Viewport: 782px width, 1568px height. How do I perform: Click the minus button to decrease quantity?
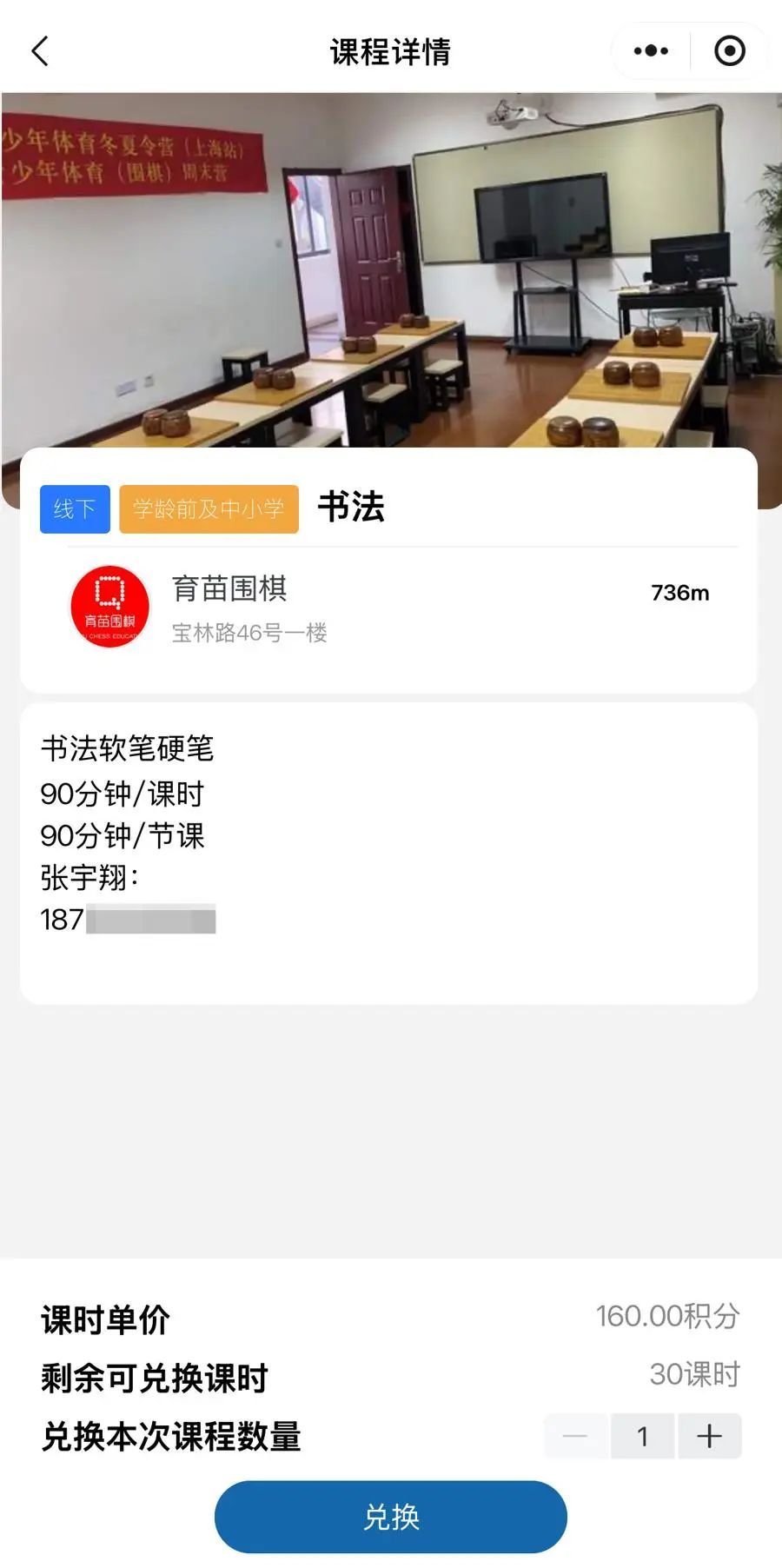(575, 1437)
